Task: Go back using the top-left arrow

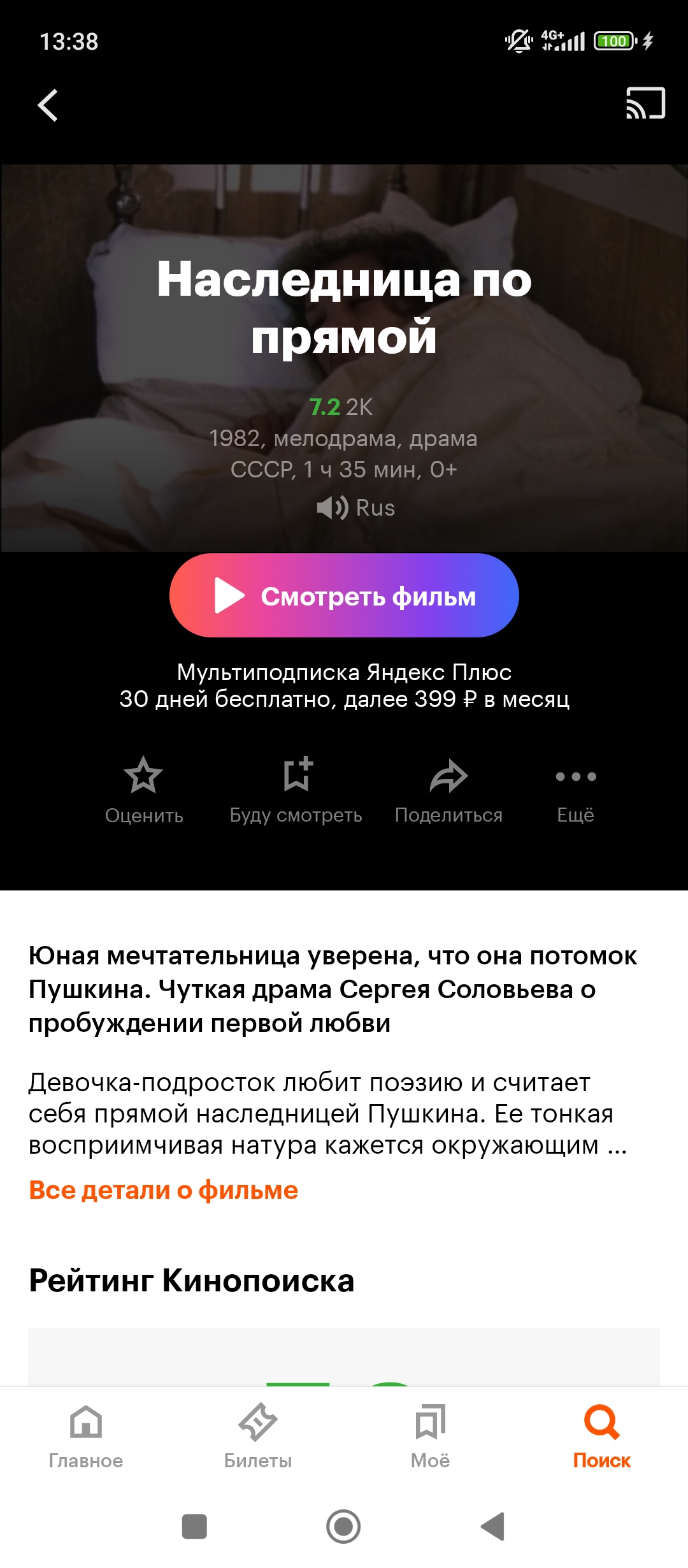Action: click(48, 105)
